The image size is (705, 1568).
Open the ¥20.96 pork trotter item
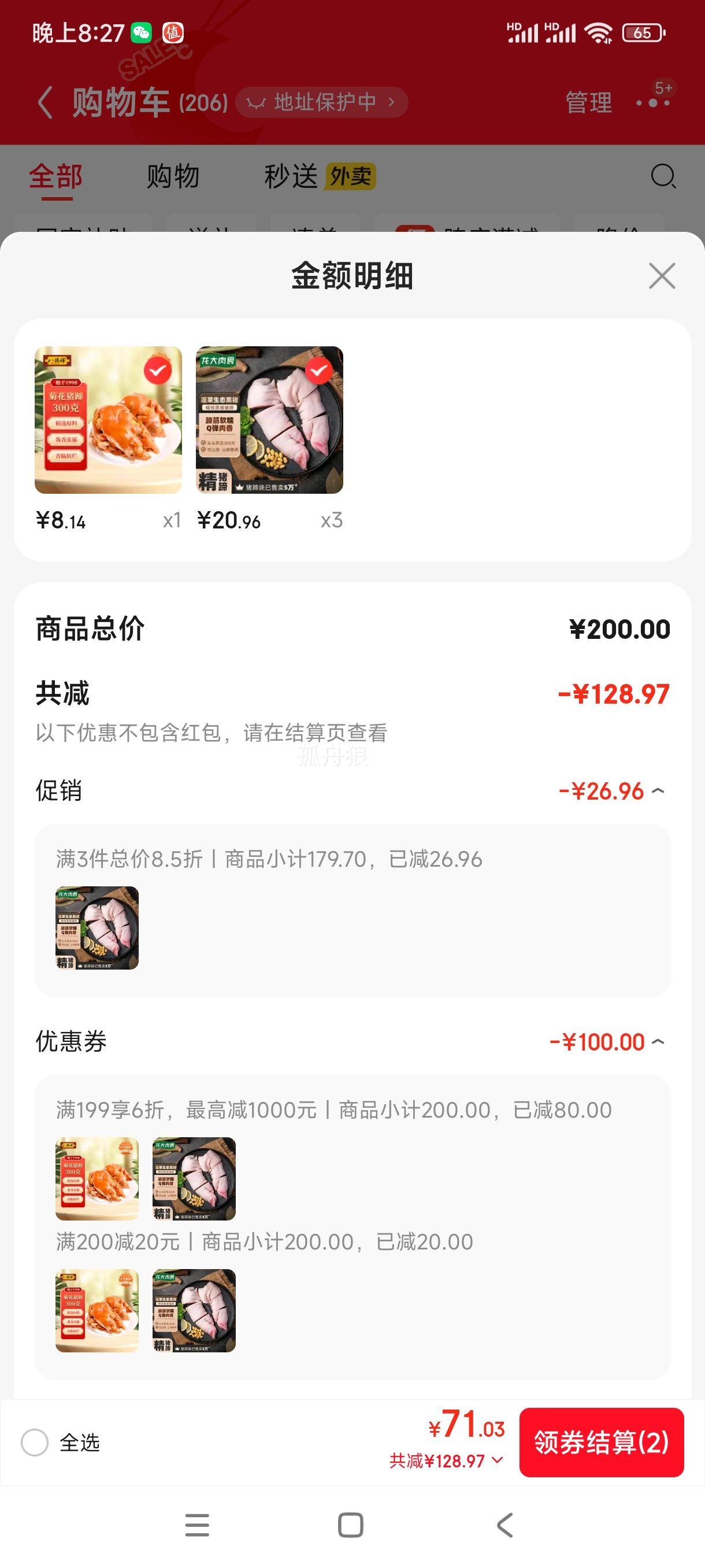click(x=269, y=420)
